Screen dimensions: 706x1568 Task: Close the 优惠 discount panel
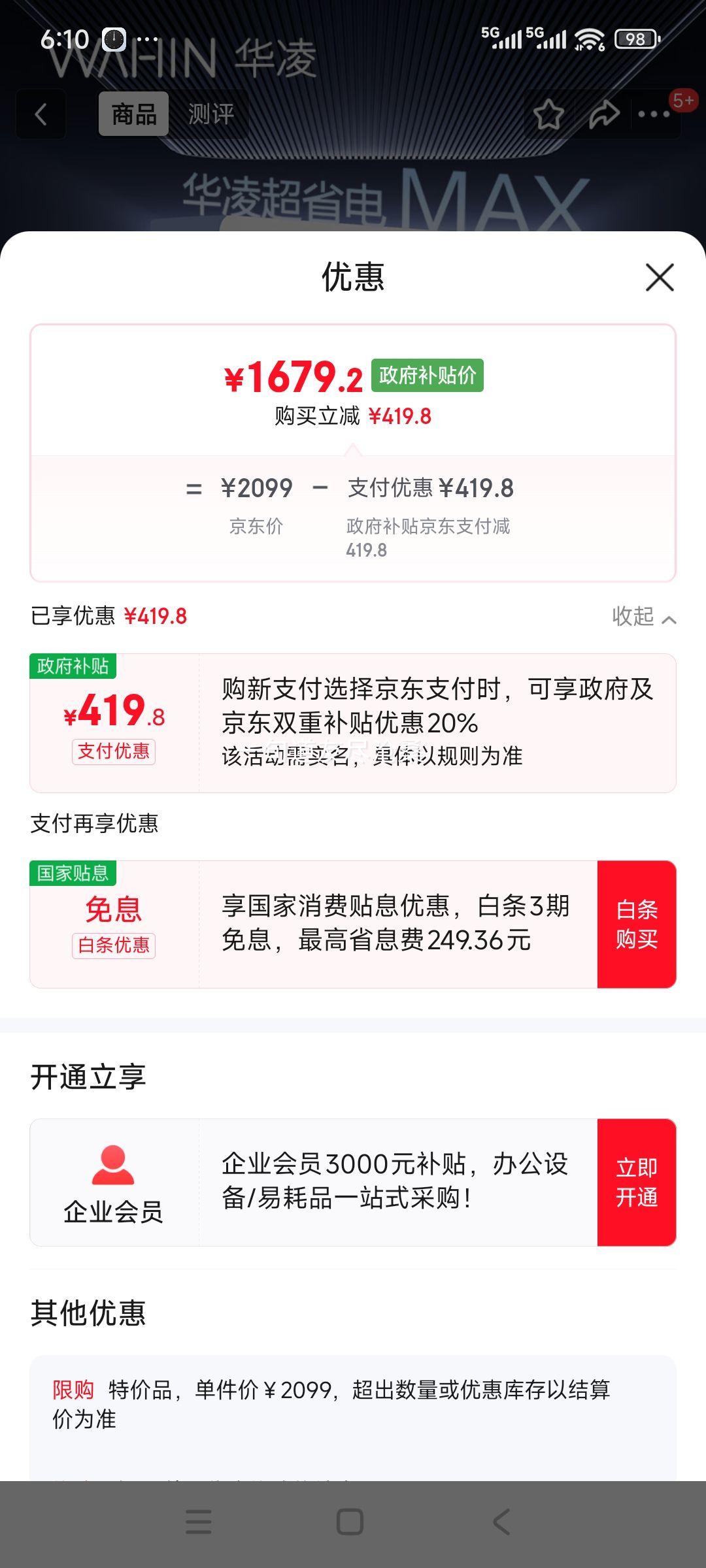(x=659, y=278)
